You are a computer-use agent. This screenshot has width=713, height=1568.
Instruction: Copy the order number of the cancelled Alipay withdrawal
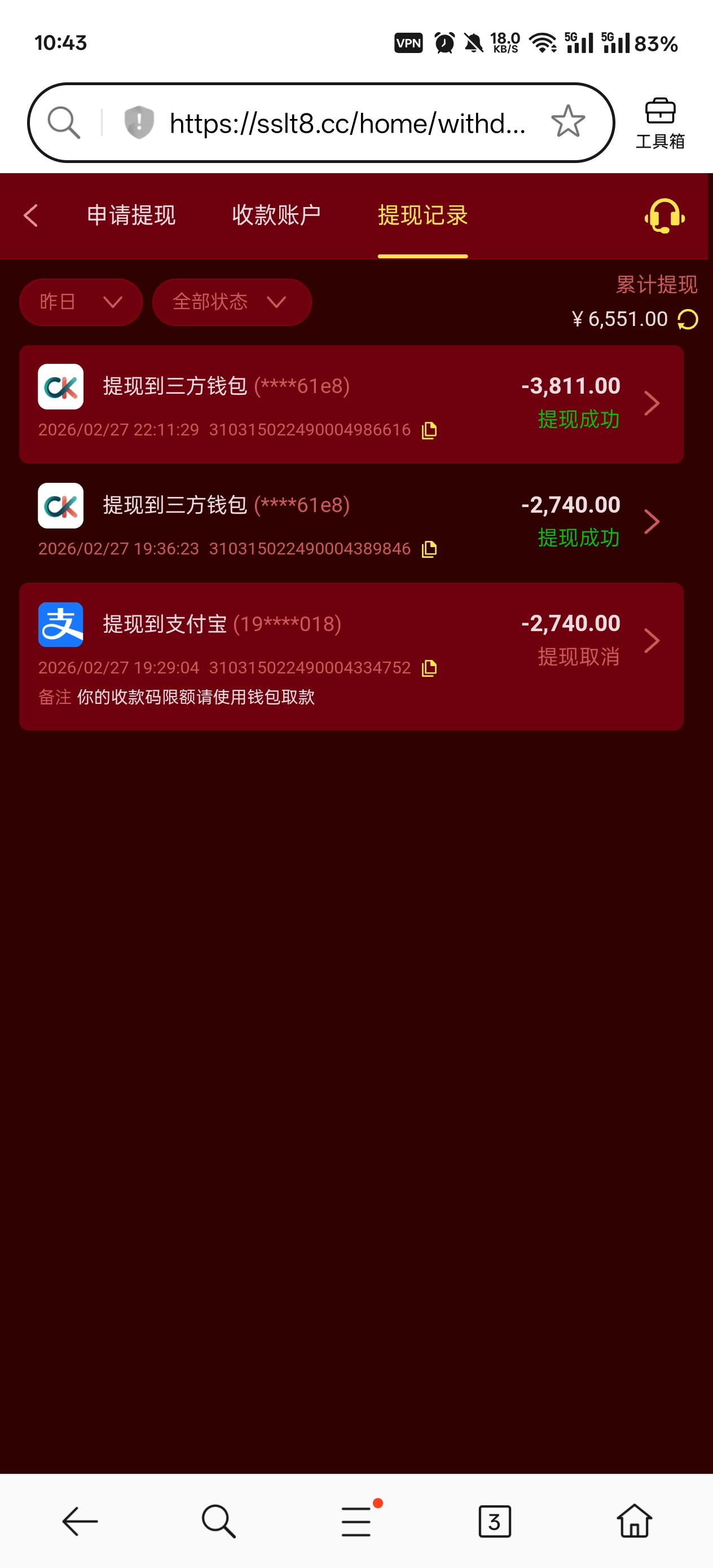click(x=429, y=667)
